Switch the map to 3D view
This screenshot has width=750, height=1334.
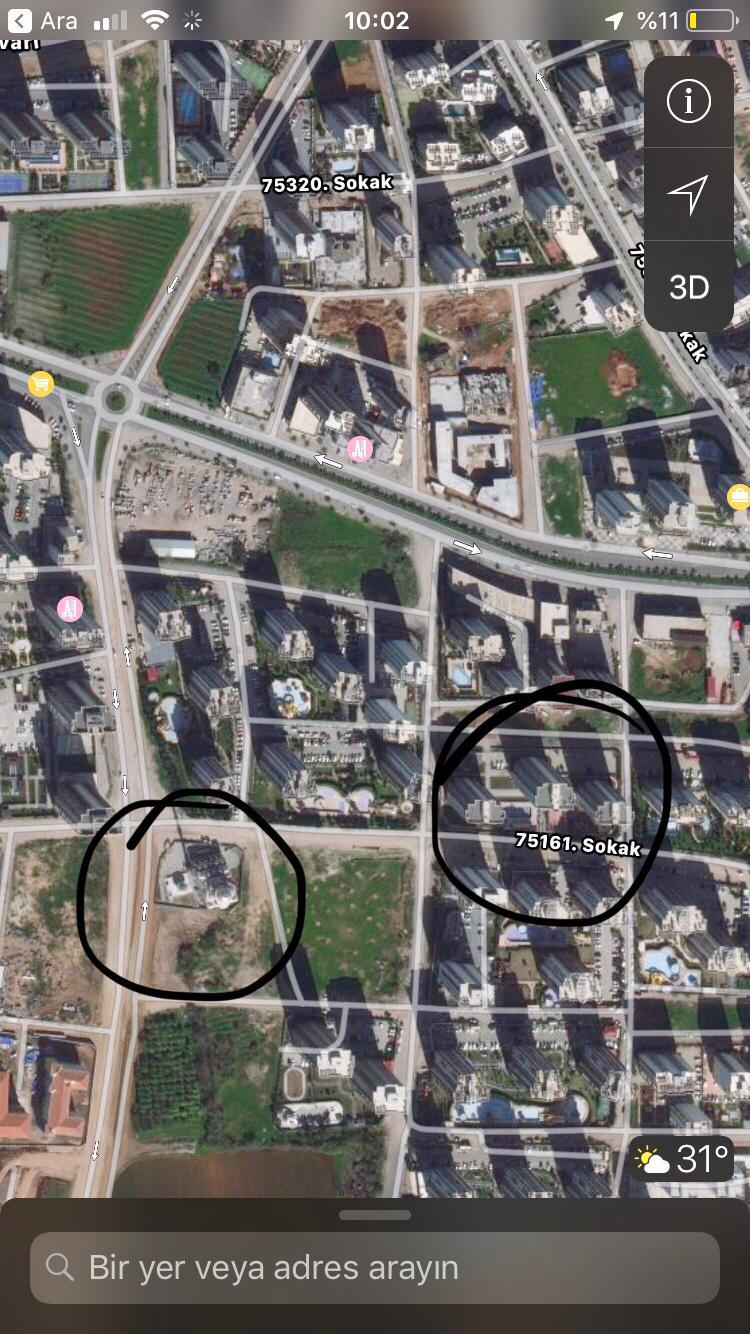pos(688,288)
